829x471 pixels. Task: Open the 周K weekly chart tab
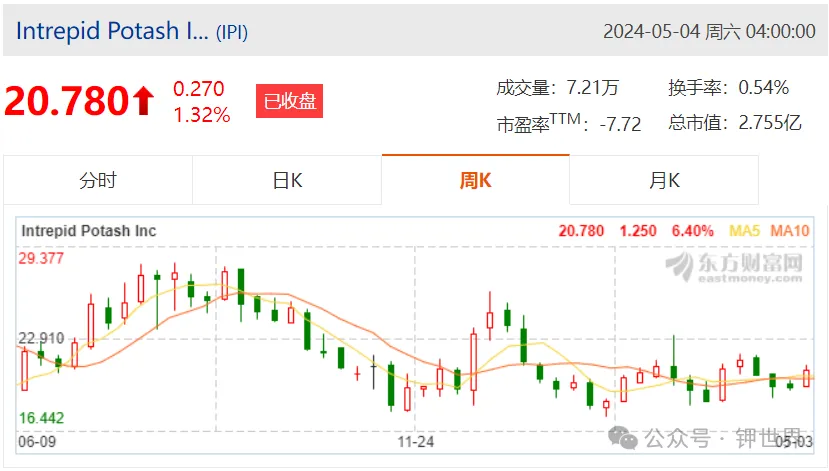click(x=475, y=181)
